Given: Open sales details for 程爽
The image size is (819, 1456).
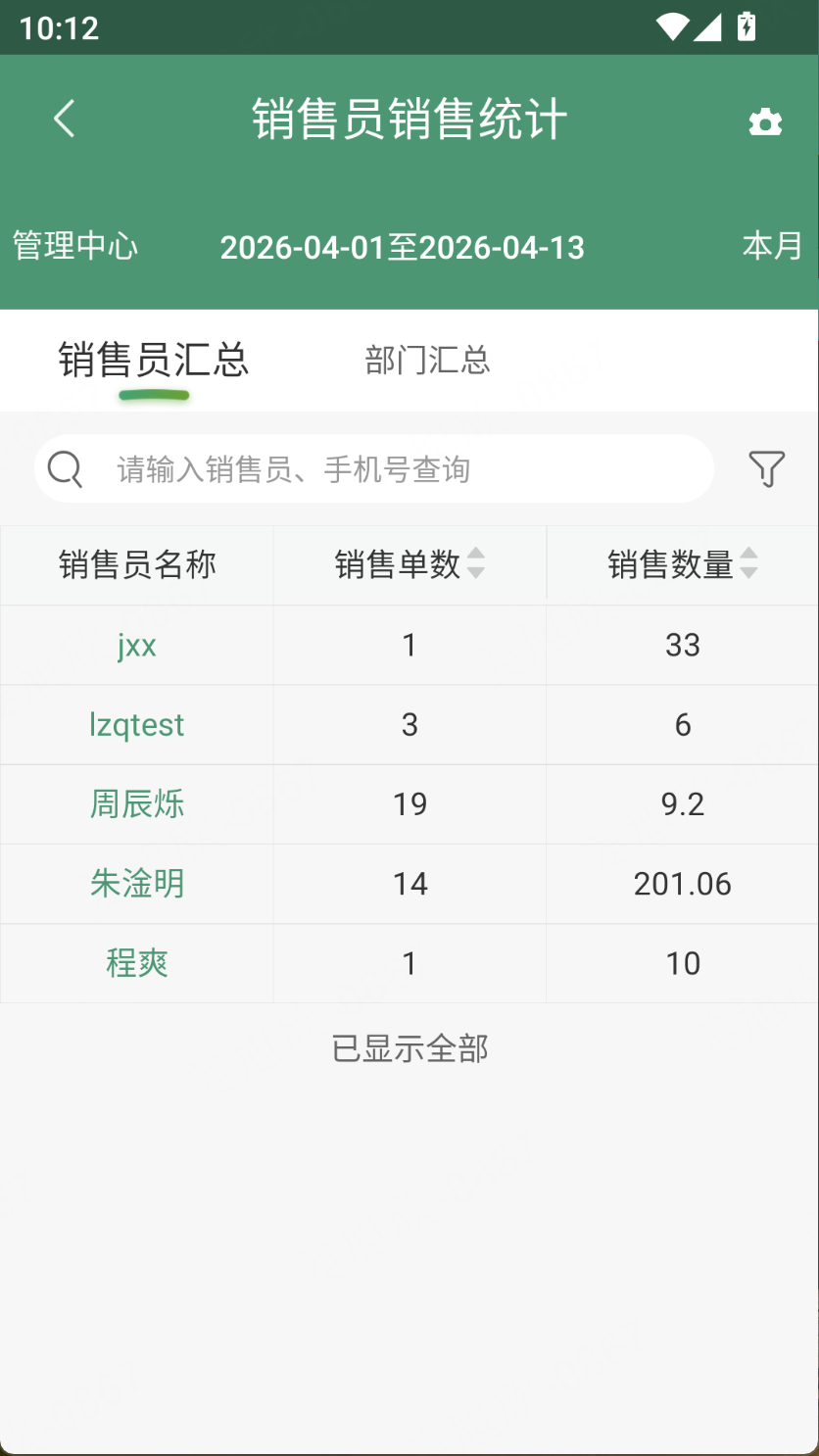Looking at the screenshot, I should [x=136, y=963].
